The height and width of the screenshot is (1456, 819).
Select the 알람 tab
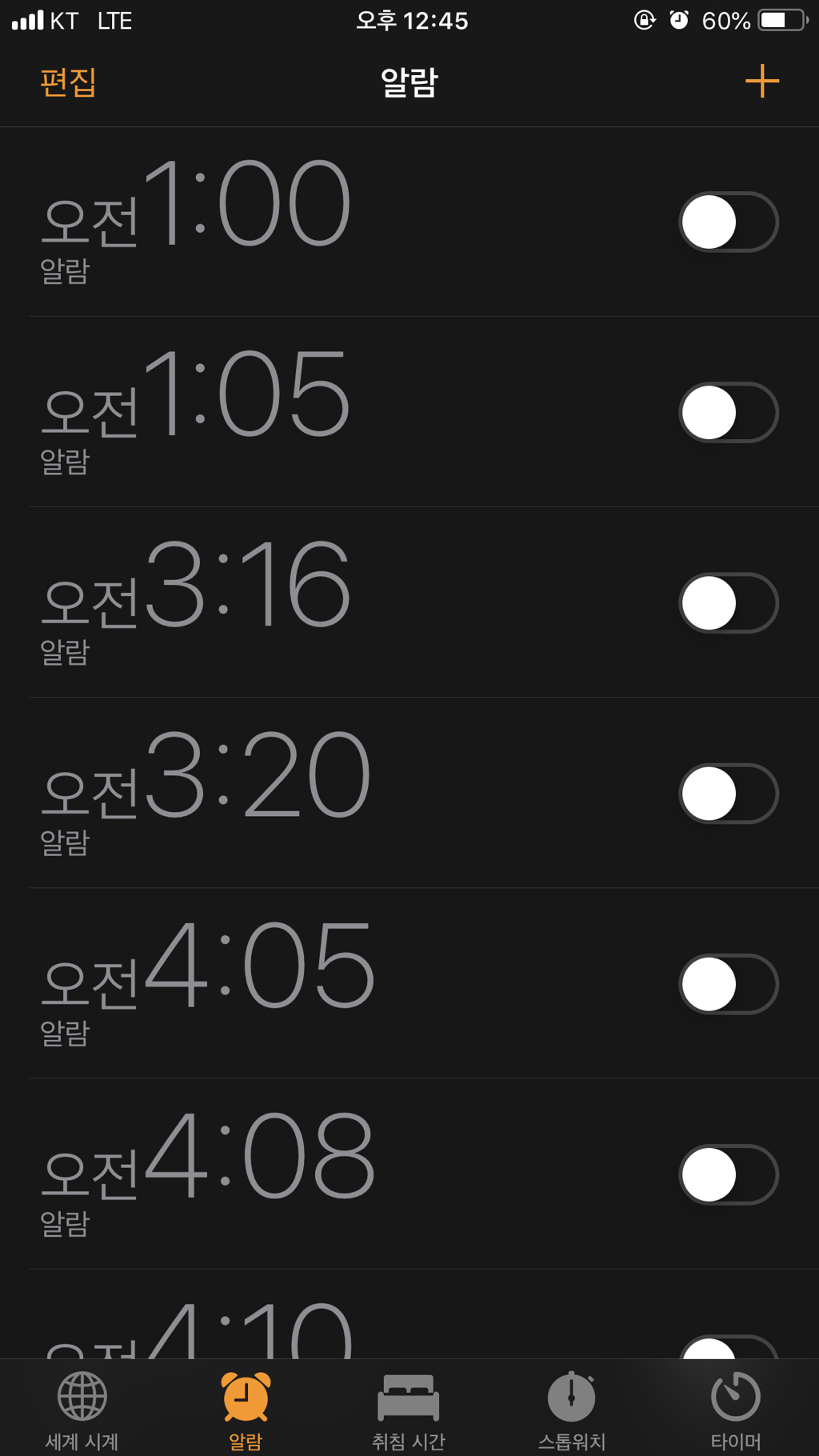[x=246, y=1410]
